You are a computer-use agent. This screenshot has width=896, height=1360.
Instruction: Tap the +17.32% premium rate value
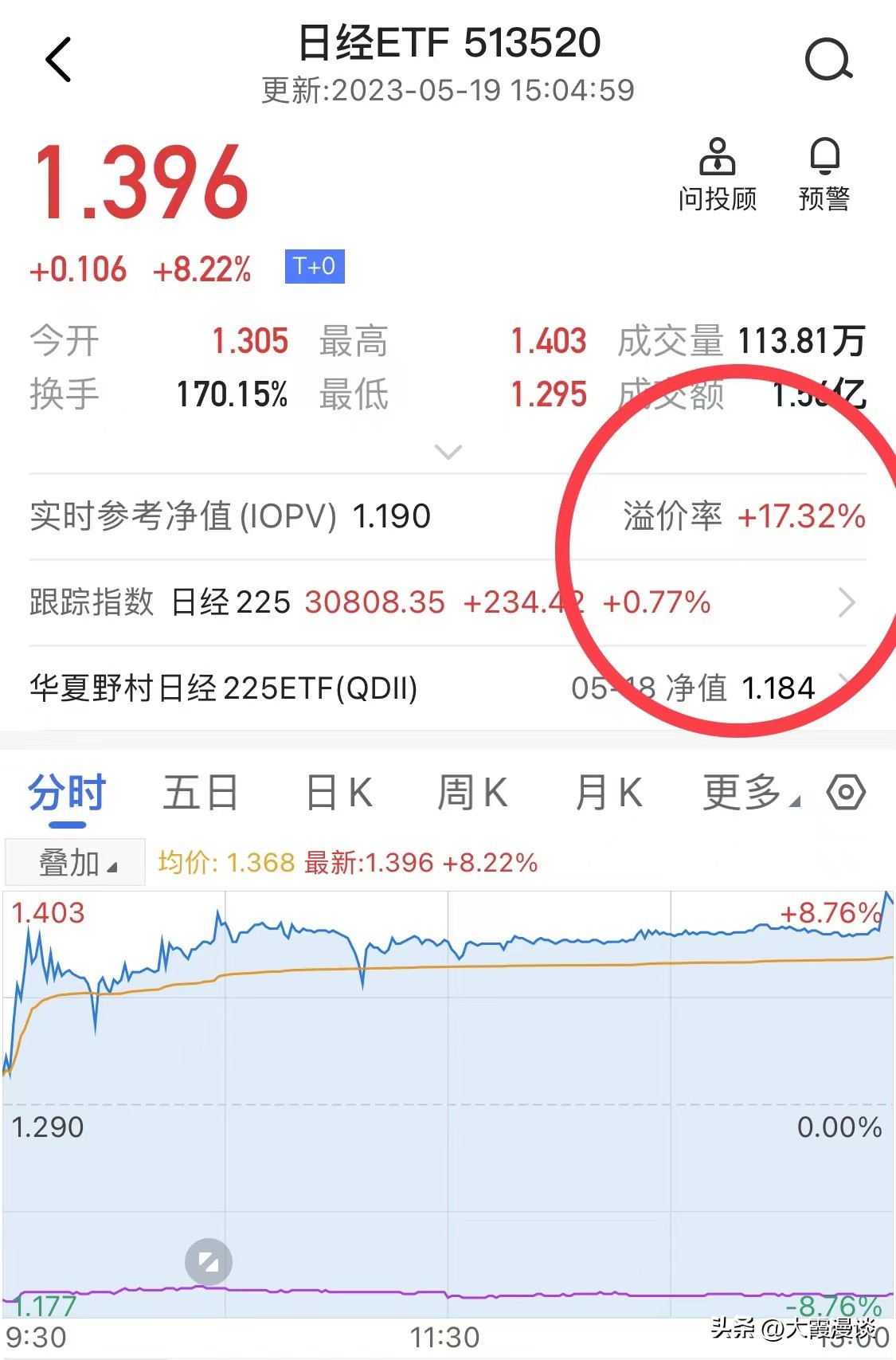coord(803,516)
